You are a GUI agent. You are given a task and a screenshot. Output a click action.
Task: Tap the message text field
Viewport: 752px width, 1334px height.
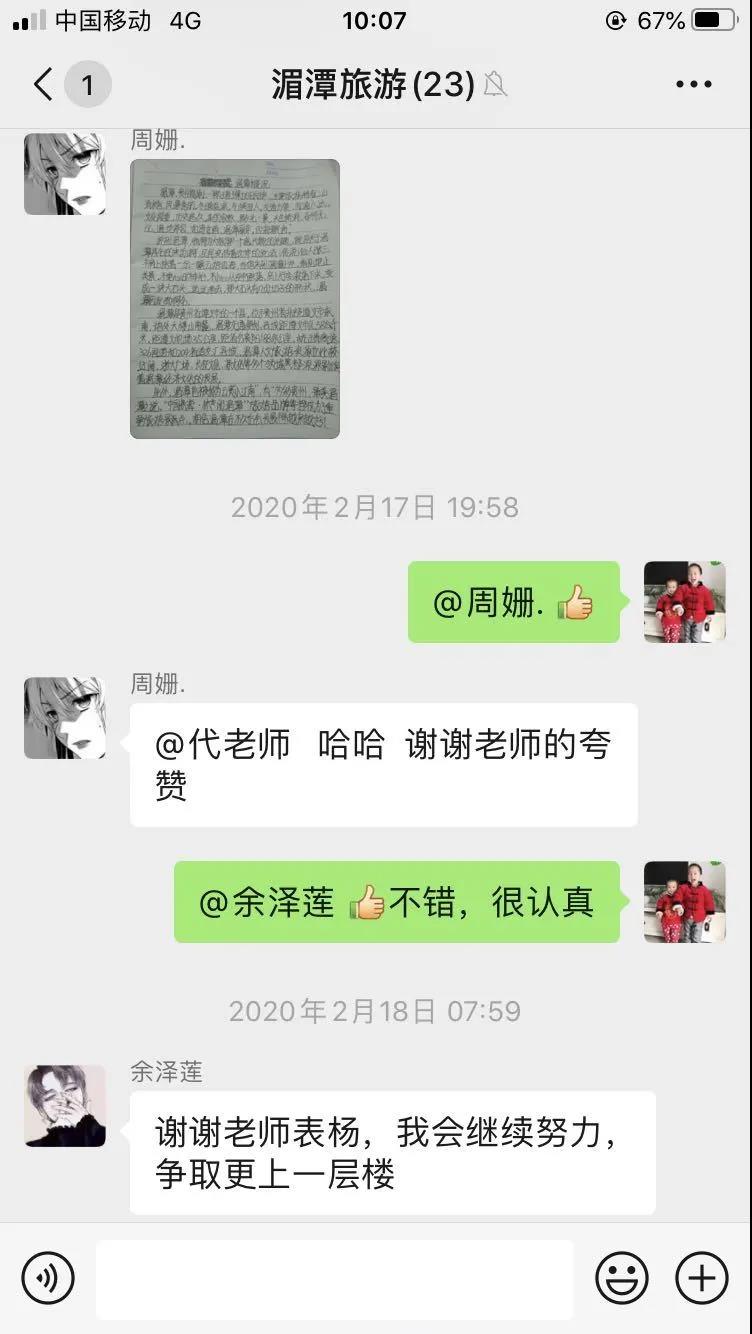click(x=334, y=1278)
